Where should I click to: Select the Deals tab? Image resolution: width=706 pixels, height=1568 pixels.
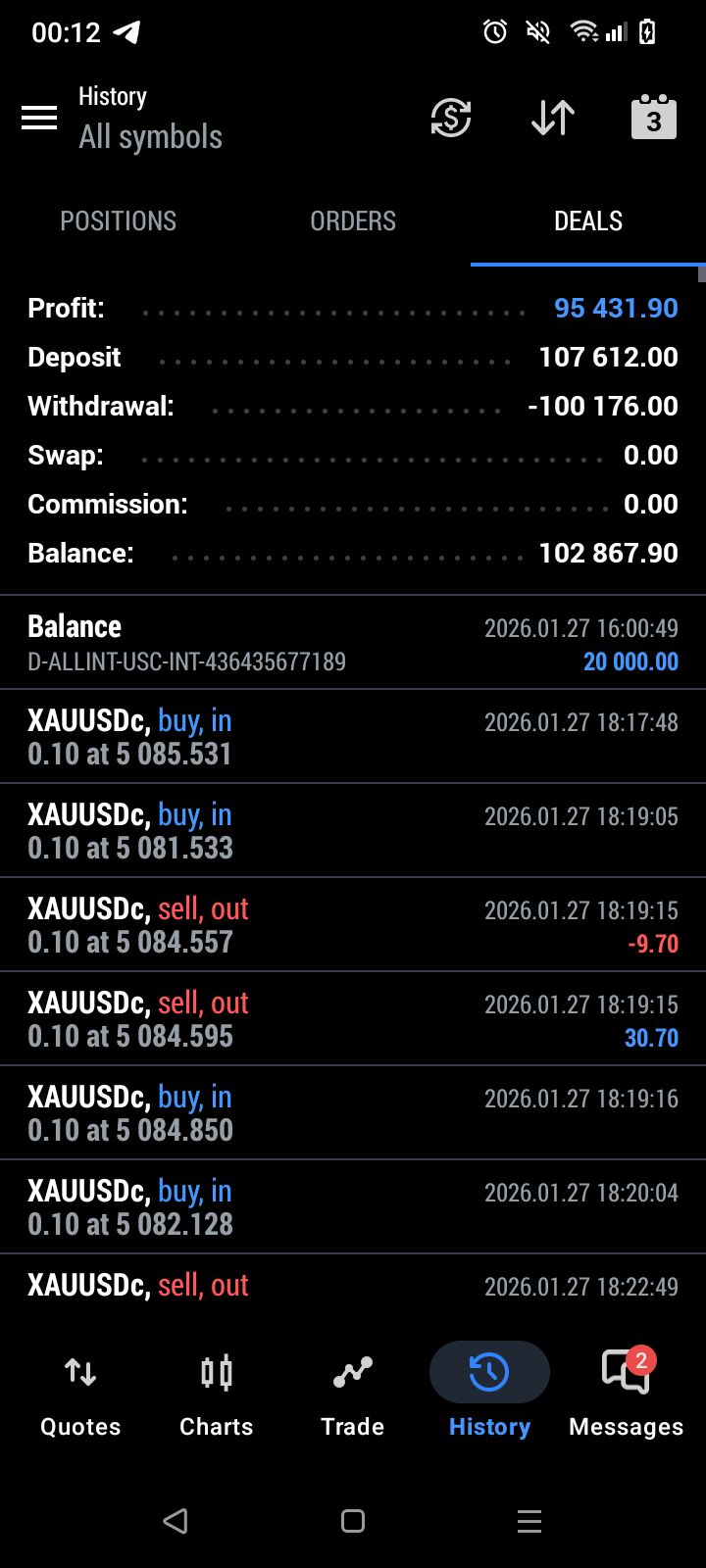tap(588, 221)
